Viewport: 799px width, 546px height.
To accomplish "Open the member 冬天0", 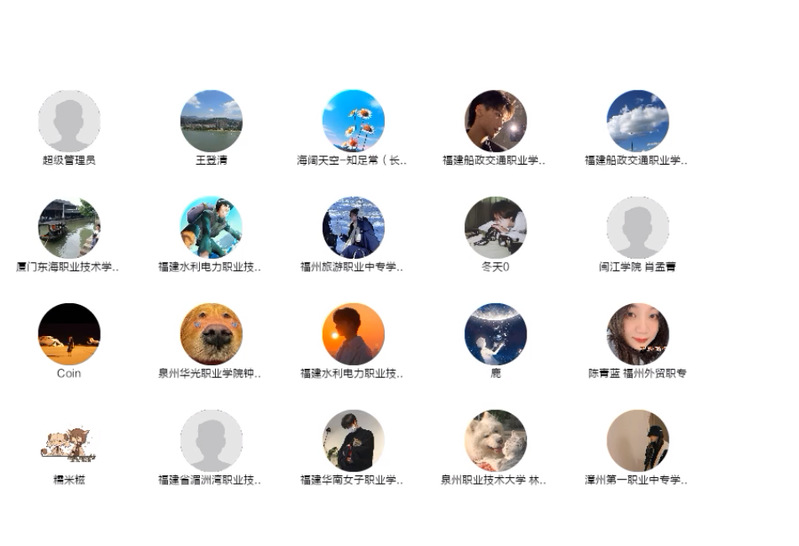I will click(x=495, y=228).
